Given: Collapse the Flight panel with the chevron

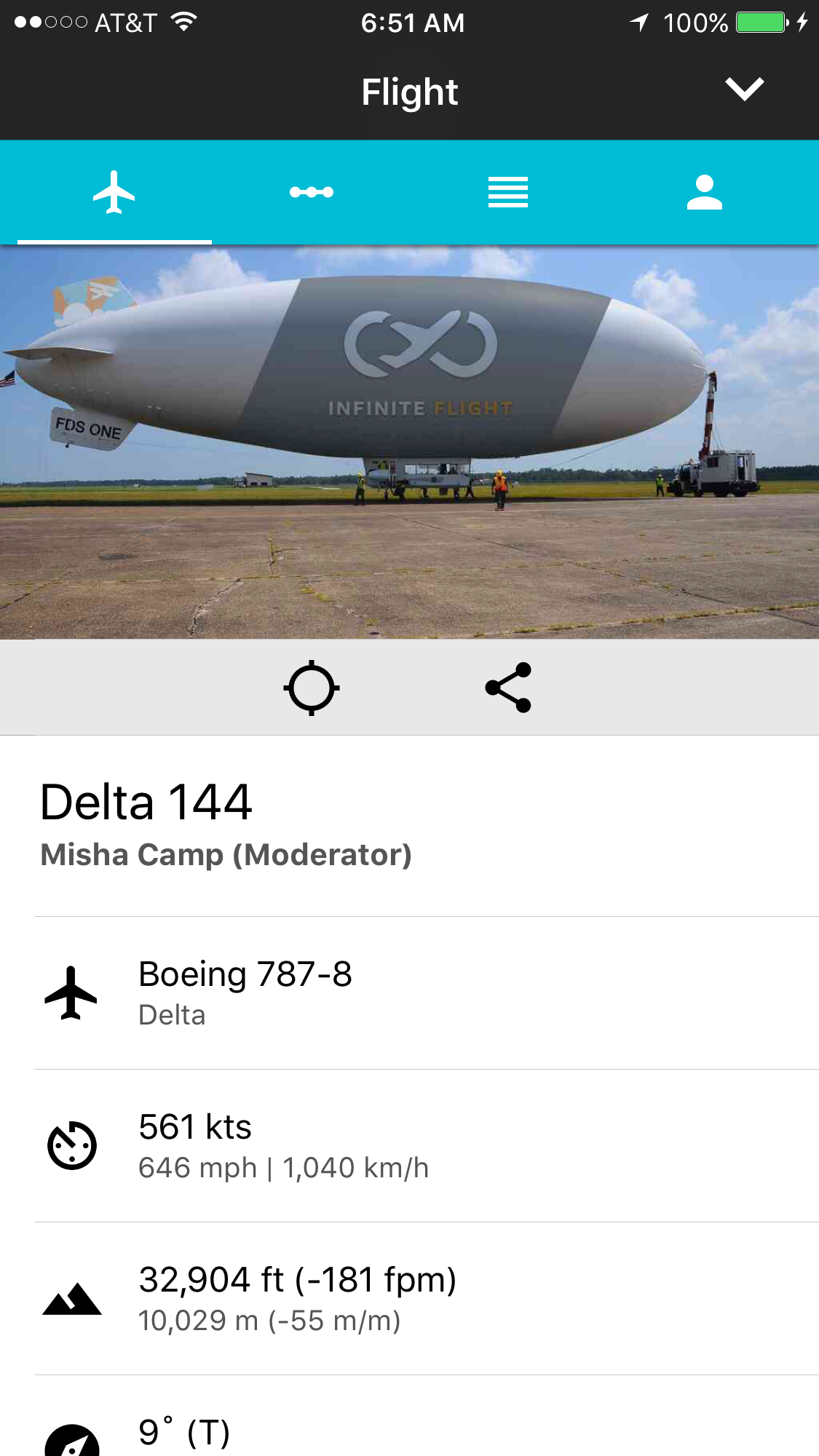Looking at the screenshot, I should coord(744,89).
